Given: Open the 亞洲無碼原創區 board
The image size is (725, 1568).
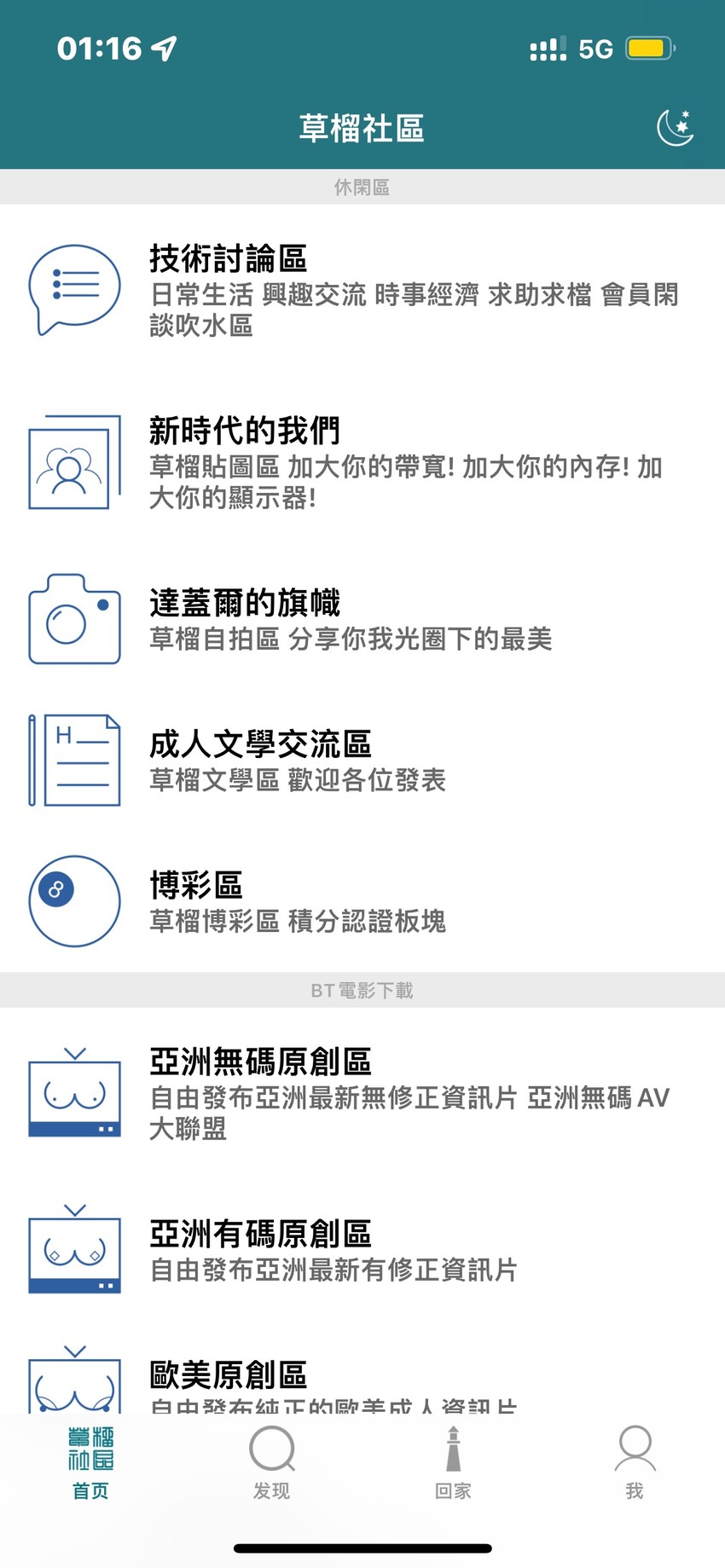Looking at the screenshot, I should (x=362, y=1093).
